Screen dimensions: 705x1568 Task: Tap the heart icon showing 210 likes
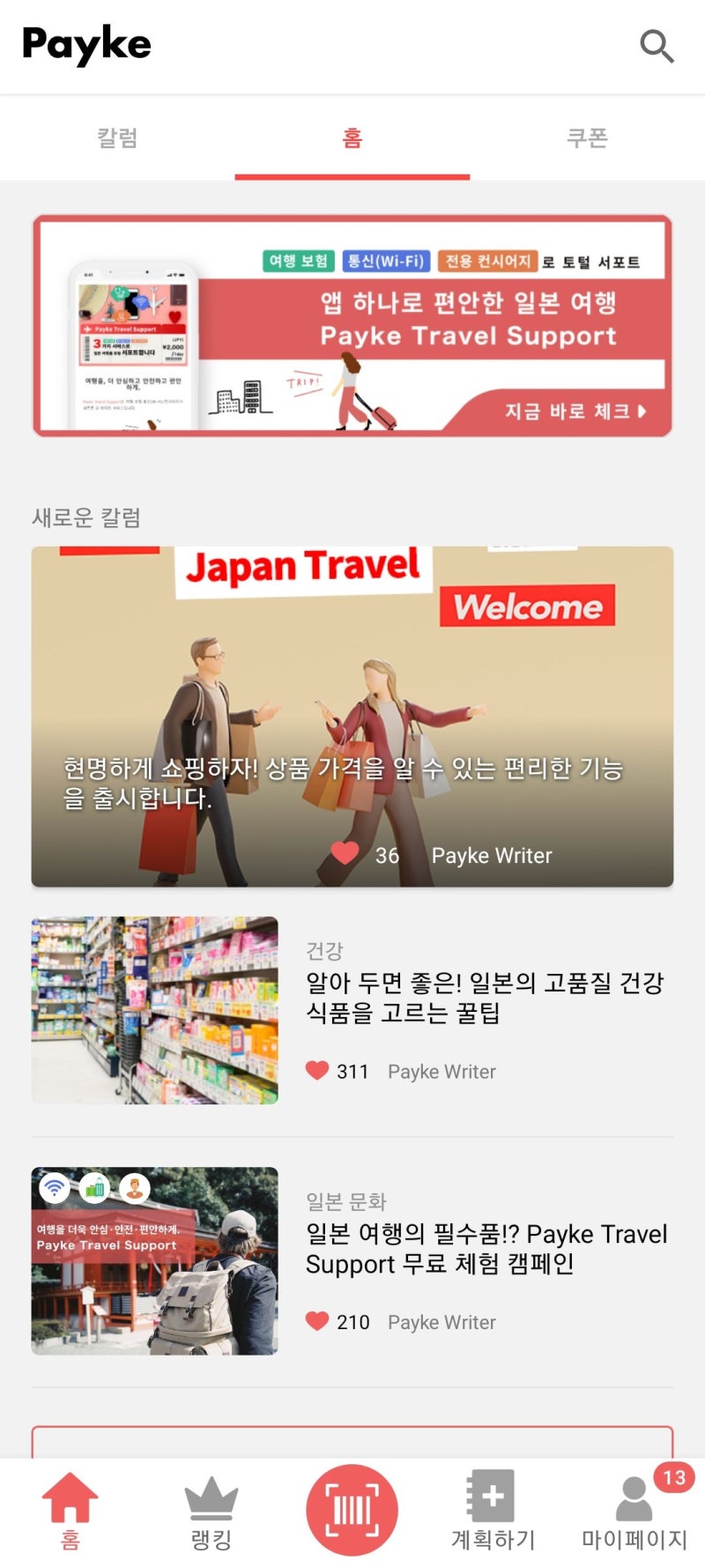pyautogui.click(x=316, y=1321)
